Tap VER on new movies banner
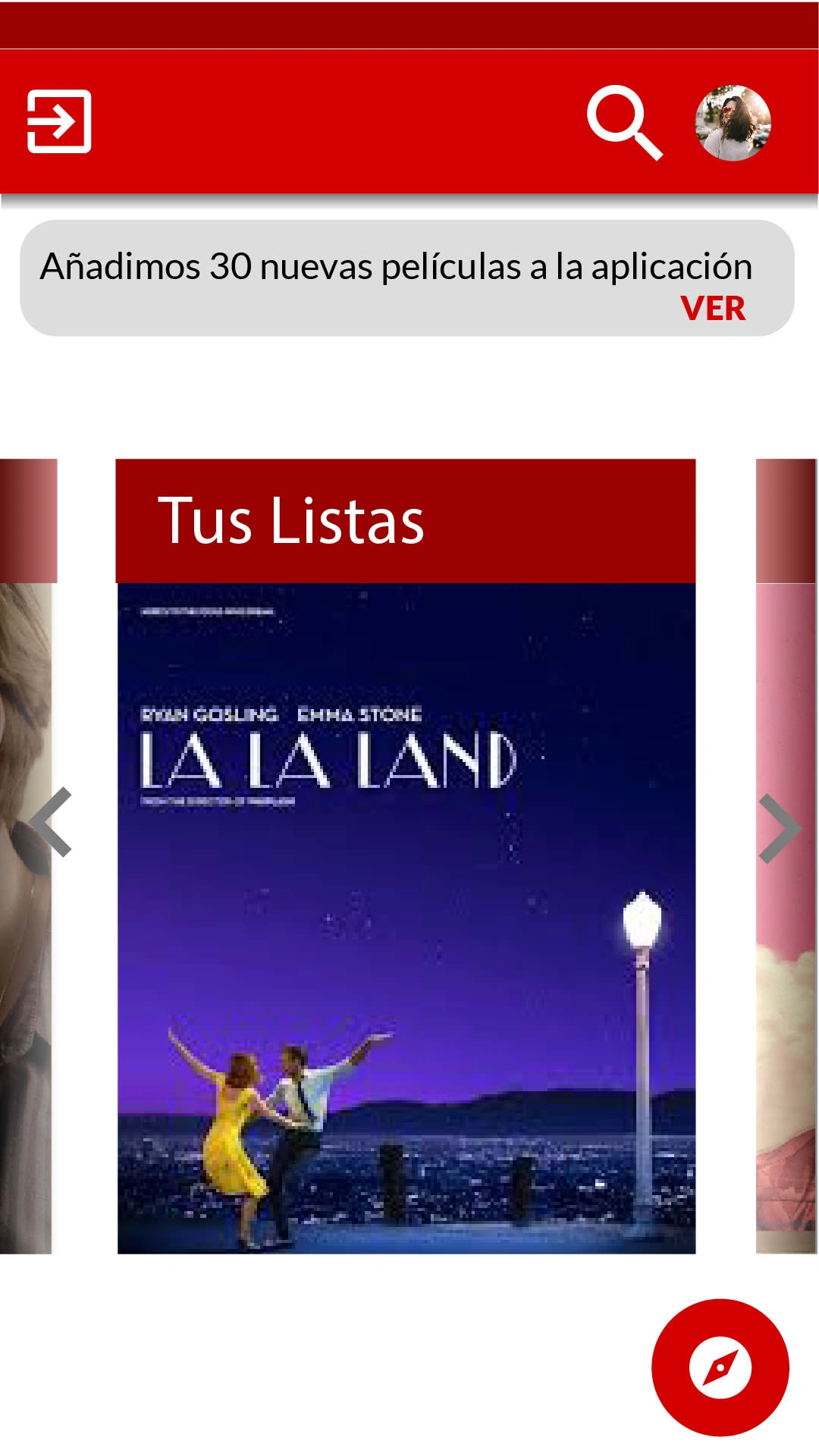819x1456 pixels. point(712,309)
